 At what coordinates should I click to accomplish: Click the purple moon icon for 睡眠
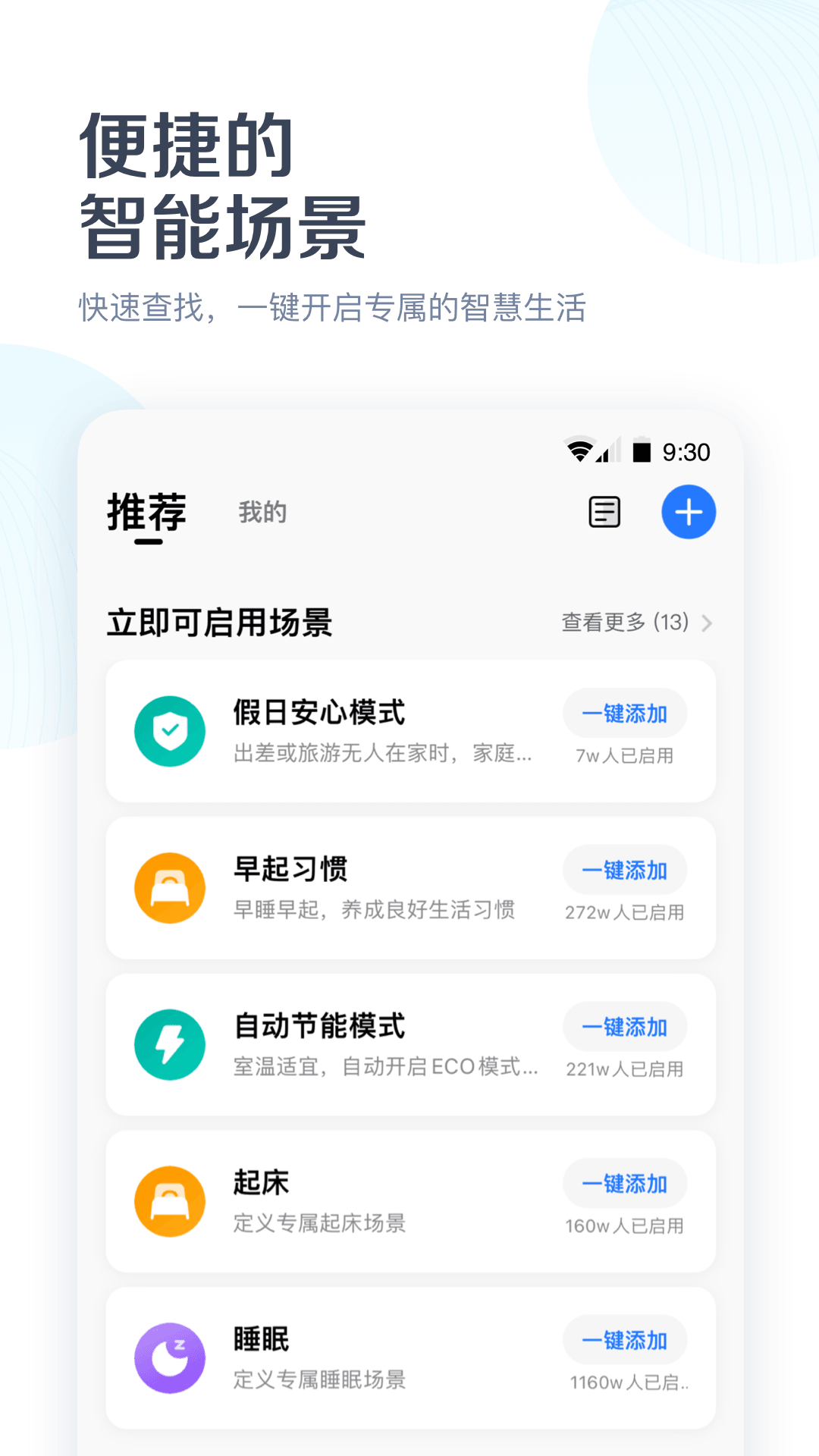[170, 1357]
